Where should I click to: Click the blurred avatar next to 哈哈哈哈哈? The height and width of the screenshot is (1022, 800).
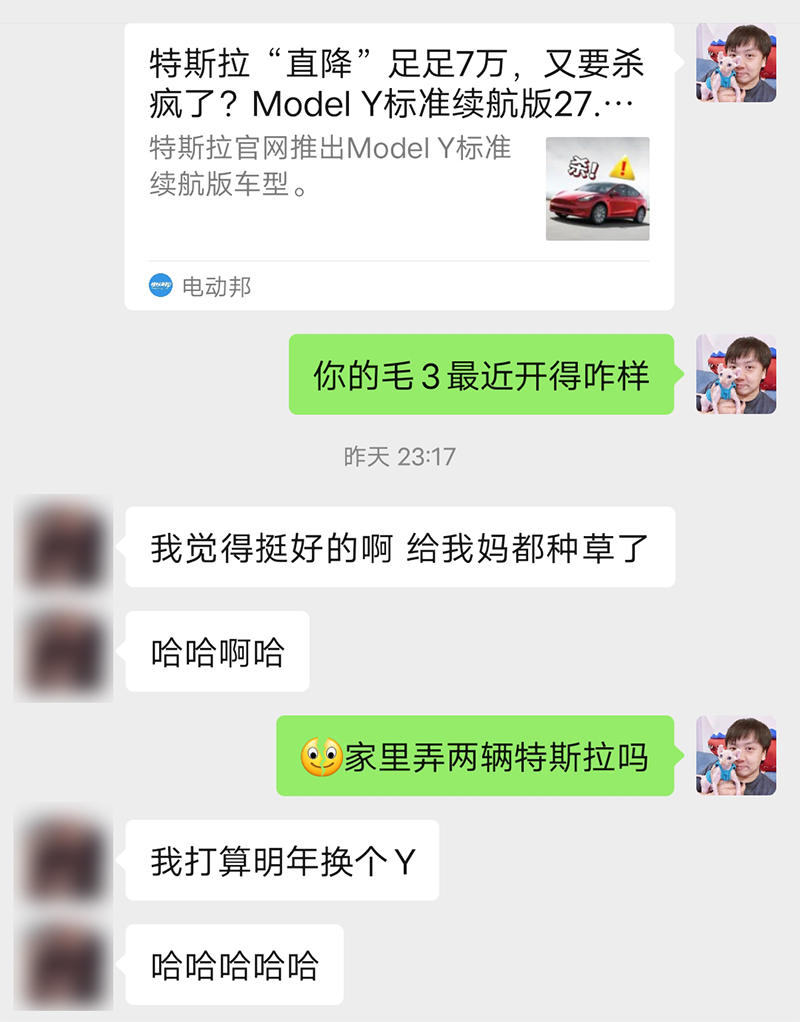click(x=62, y=963)
